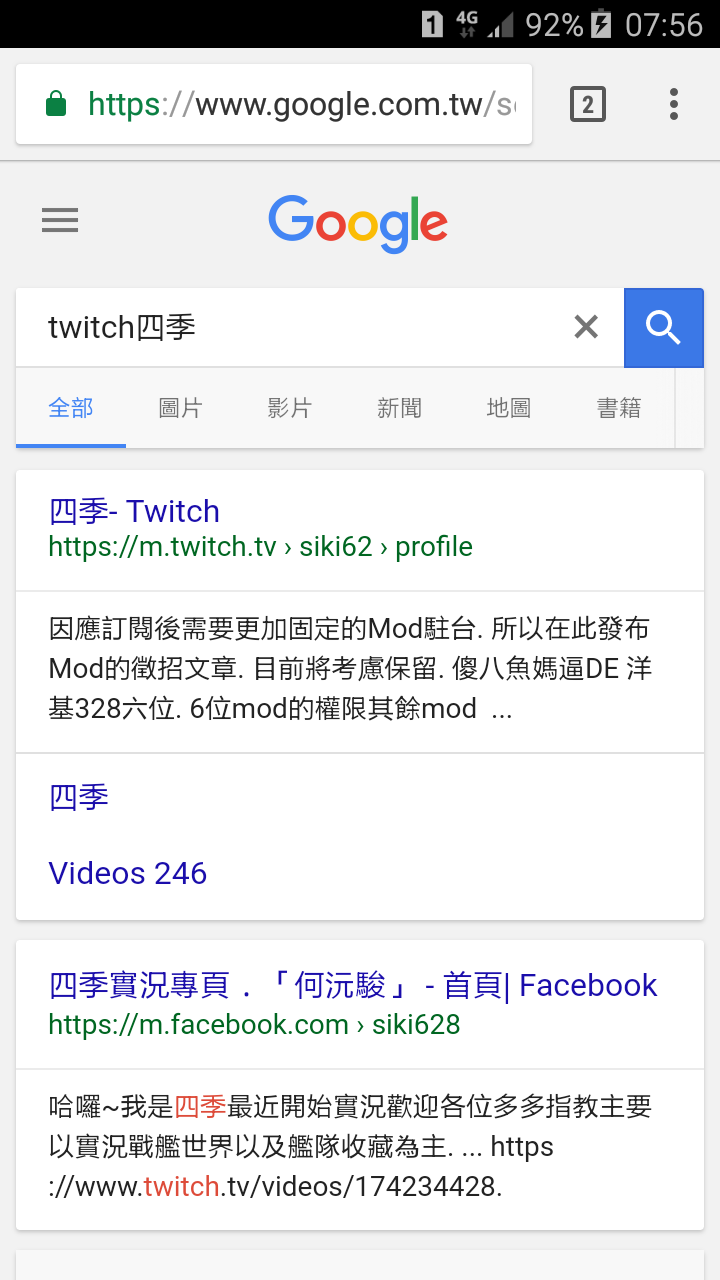Switch to the 書籍 tab
The width and height of the screenshot is (720, 1280).
pos(618,408)
